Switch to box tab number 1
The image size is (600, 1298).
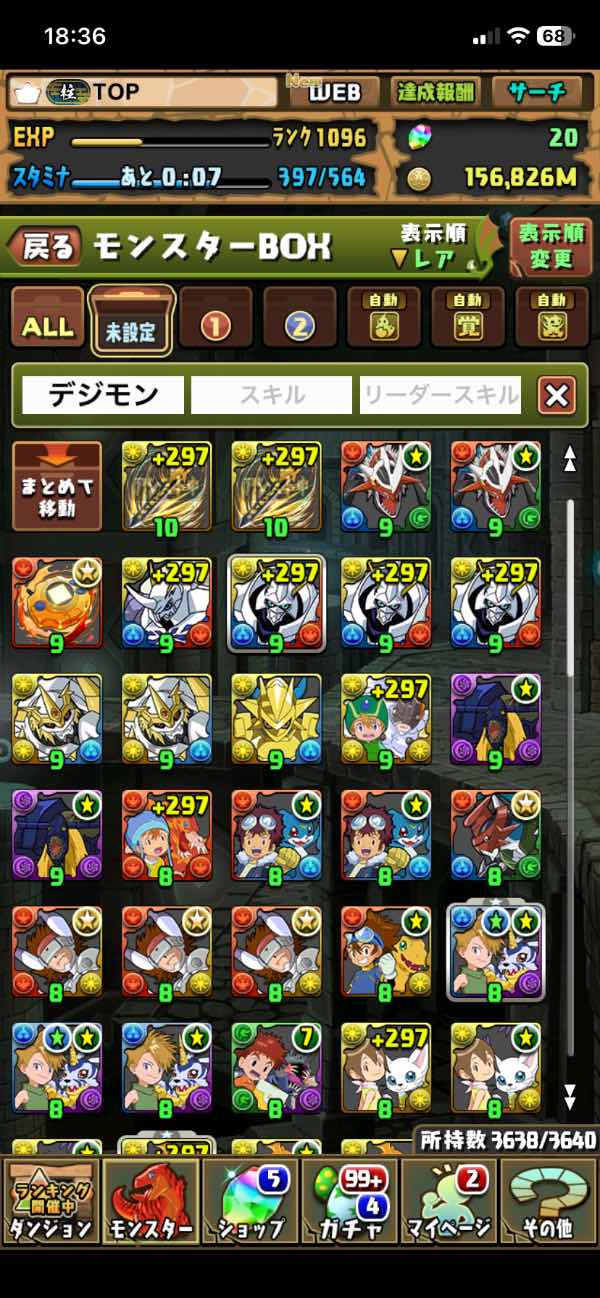pyautogui.click(x=216, y=322)
